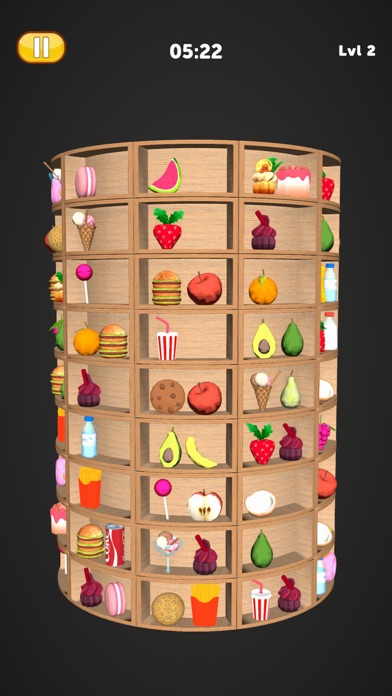Screen dimensions: 392x696
Task: Tap the striped drink cup beside the cupcake
Action: 261,600
